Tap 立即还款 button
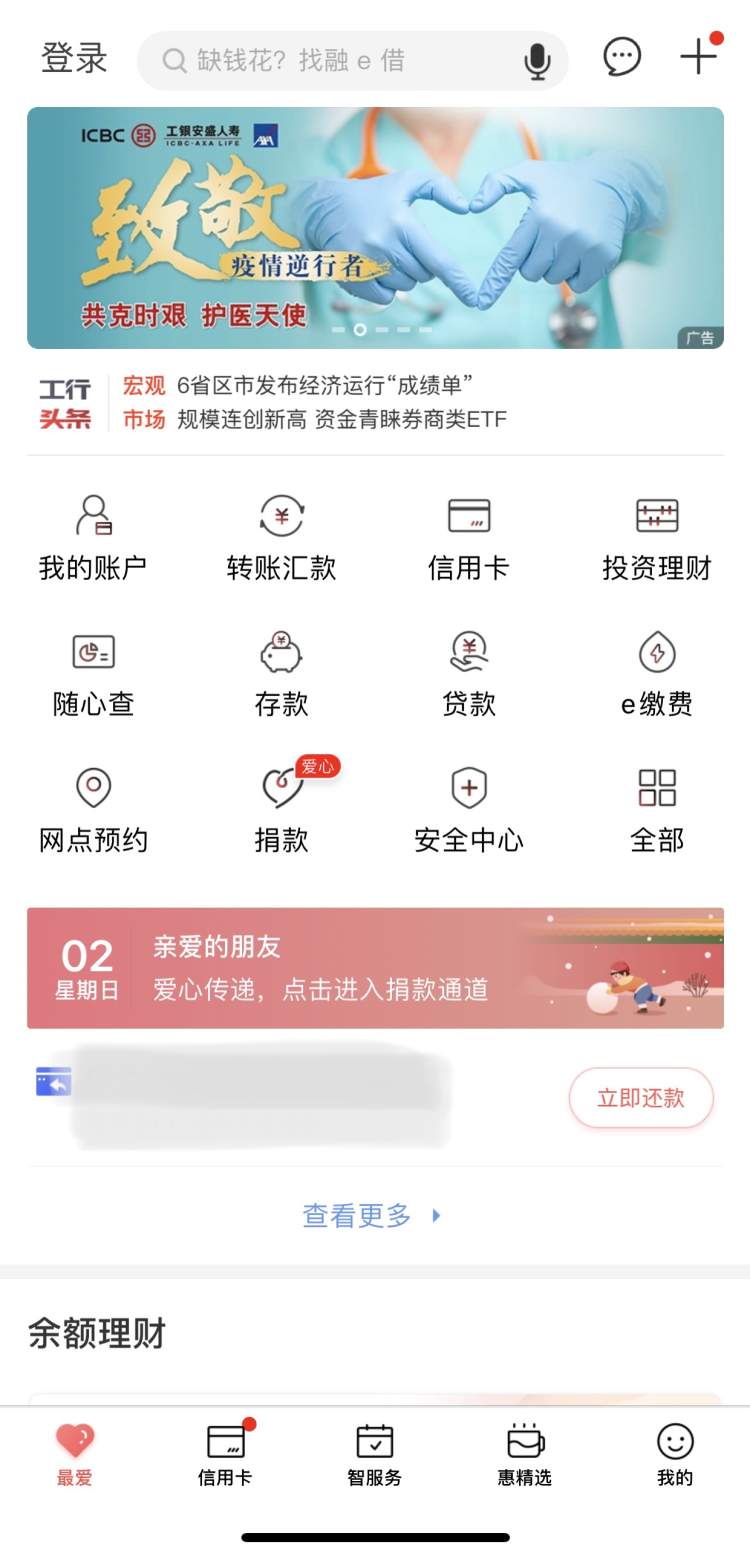 pos(641,1098)
